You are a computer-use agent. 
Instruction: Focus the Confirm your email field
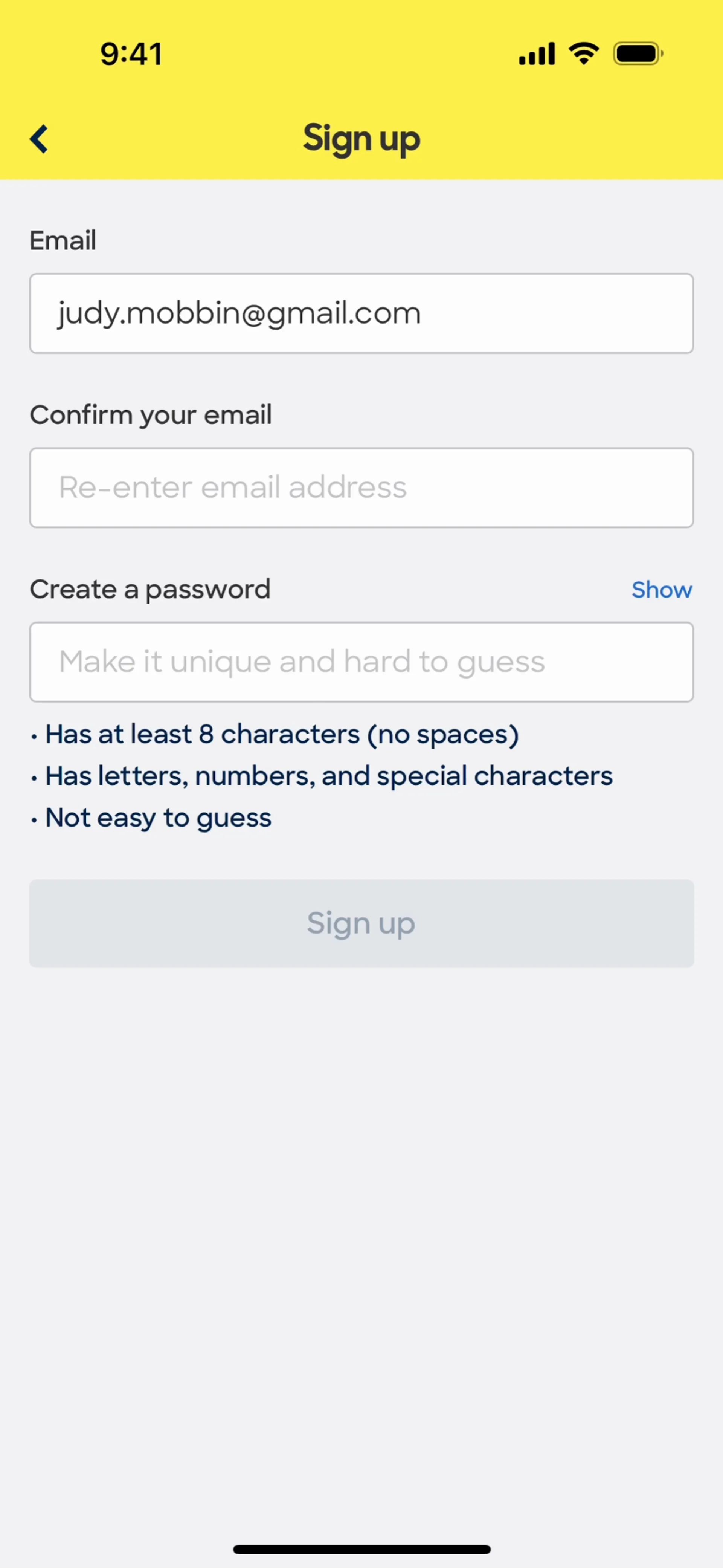(361, 488)
